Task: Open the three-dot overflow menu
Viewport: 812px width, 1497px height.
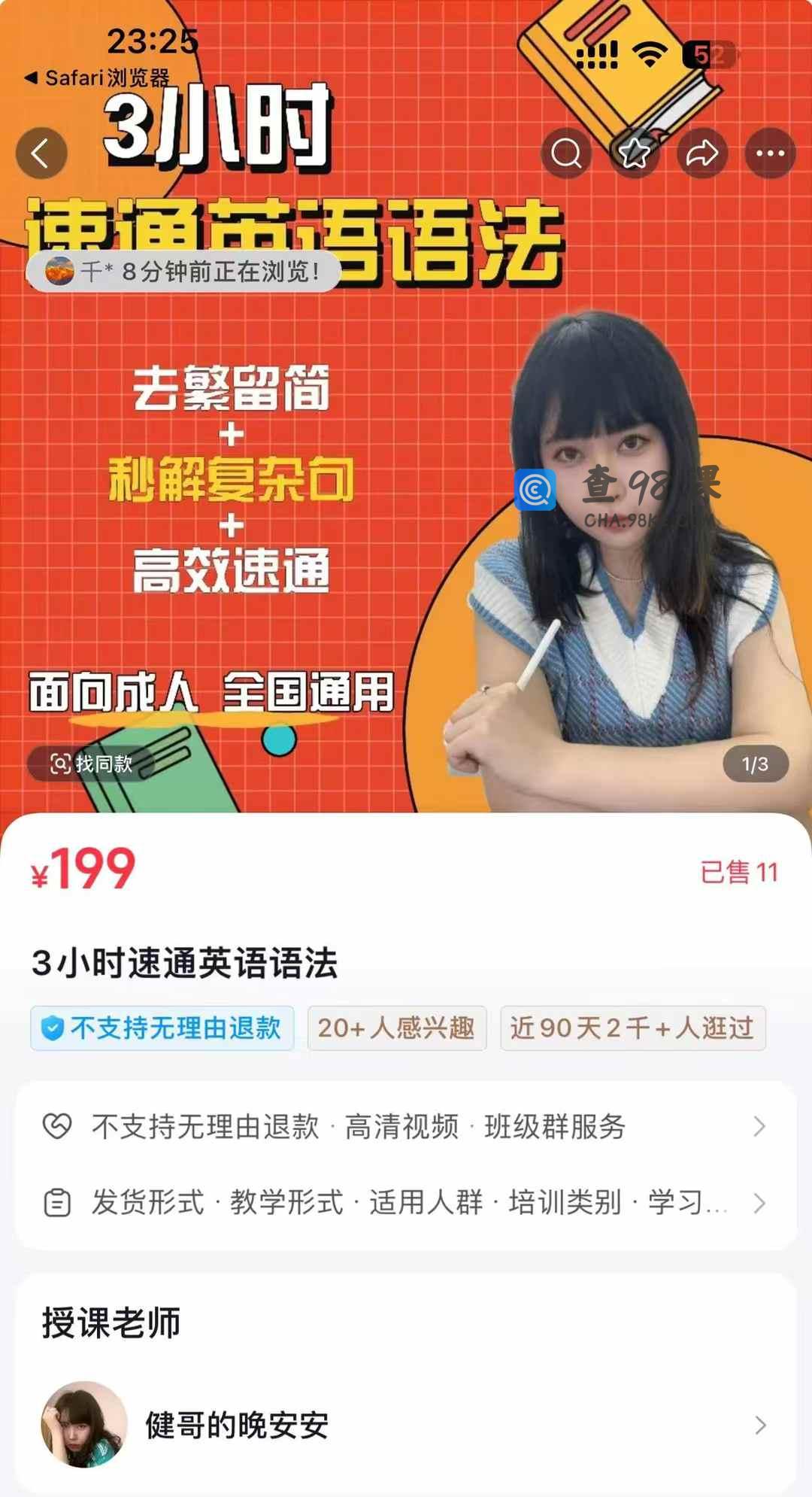Action: pyautogui.click(x=770, y=153)
